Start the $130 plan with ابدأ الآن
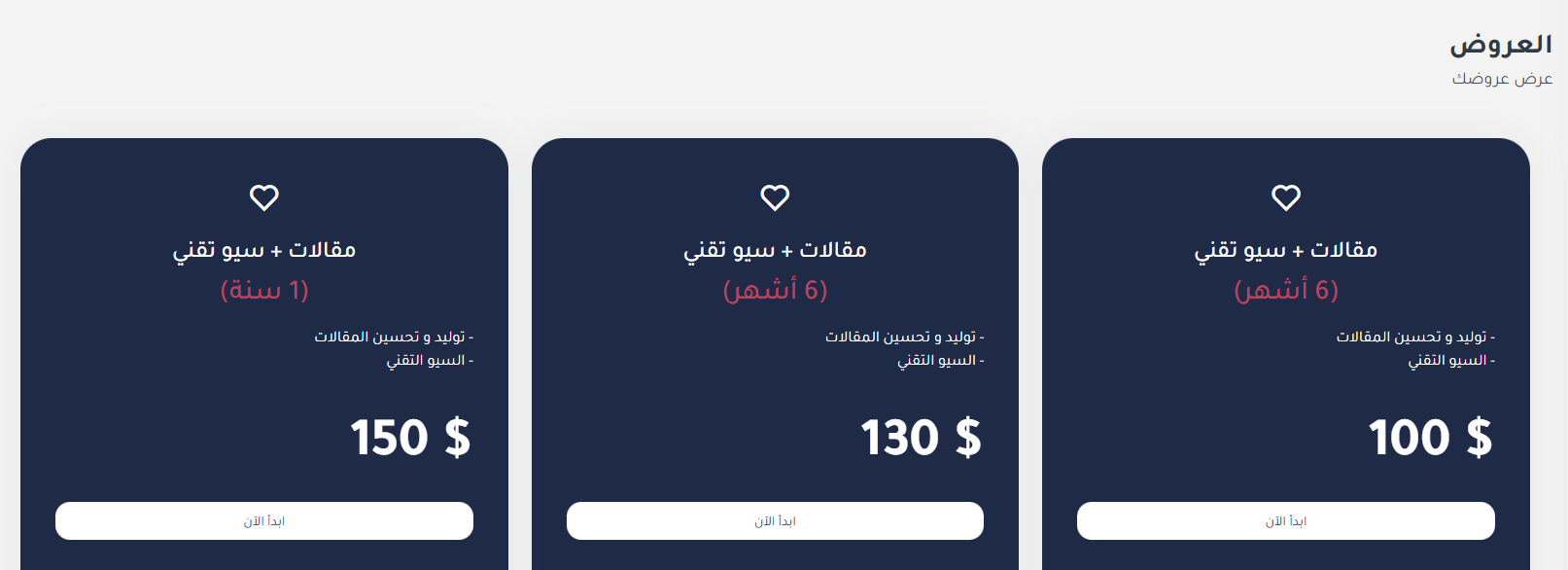 tap(775, 521)
